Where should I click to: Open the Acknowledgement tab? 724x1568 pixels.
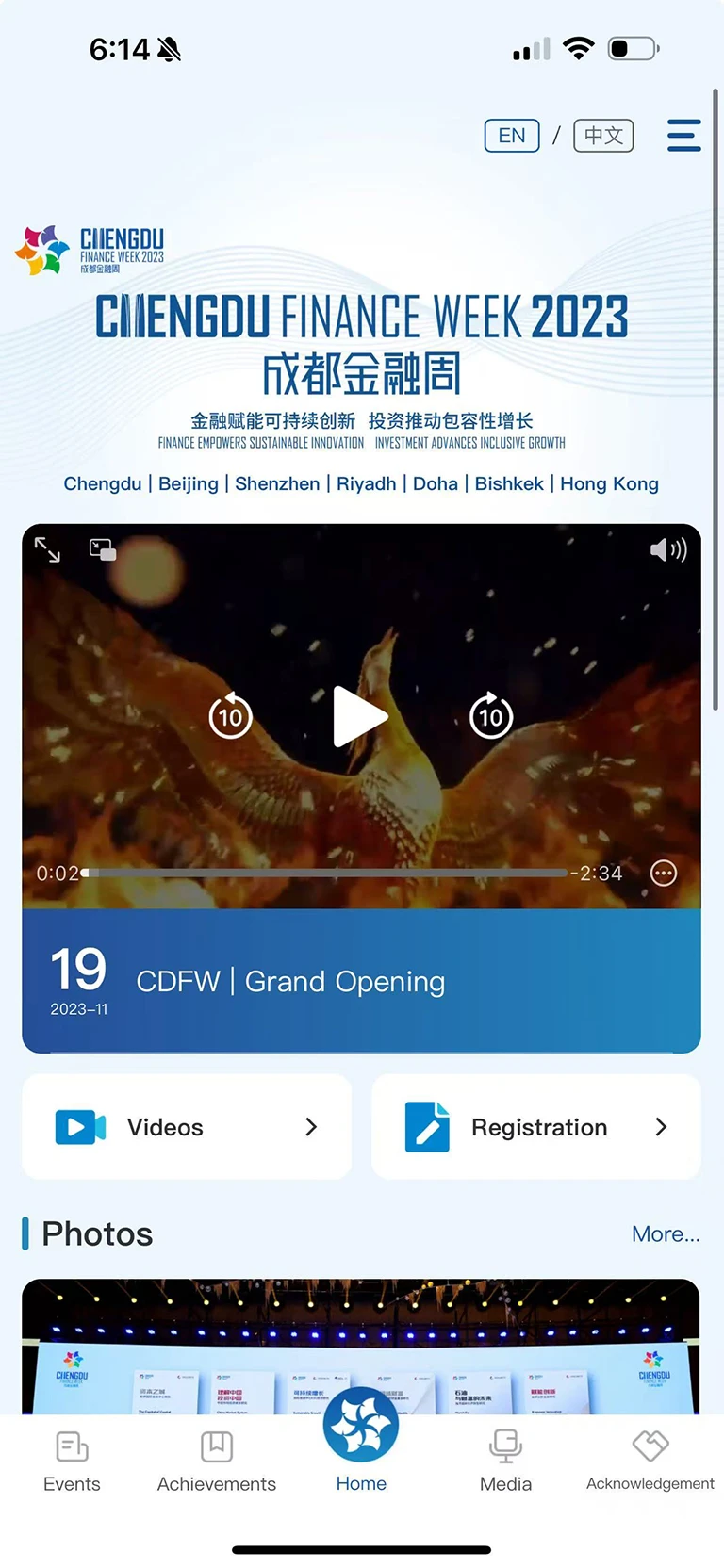pos(650,1462)
